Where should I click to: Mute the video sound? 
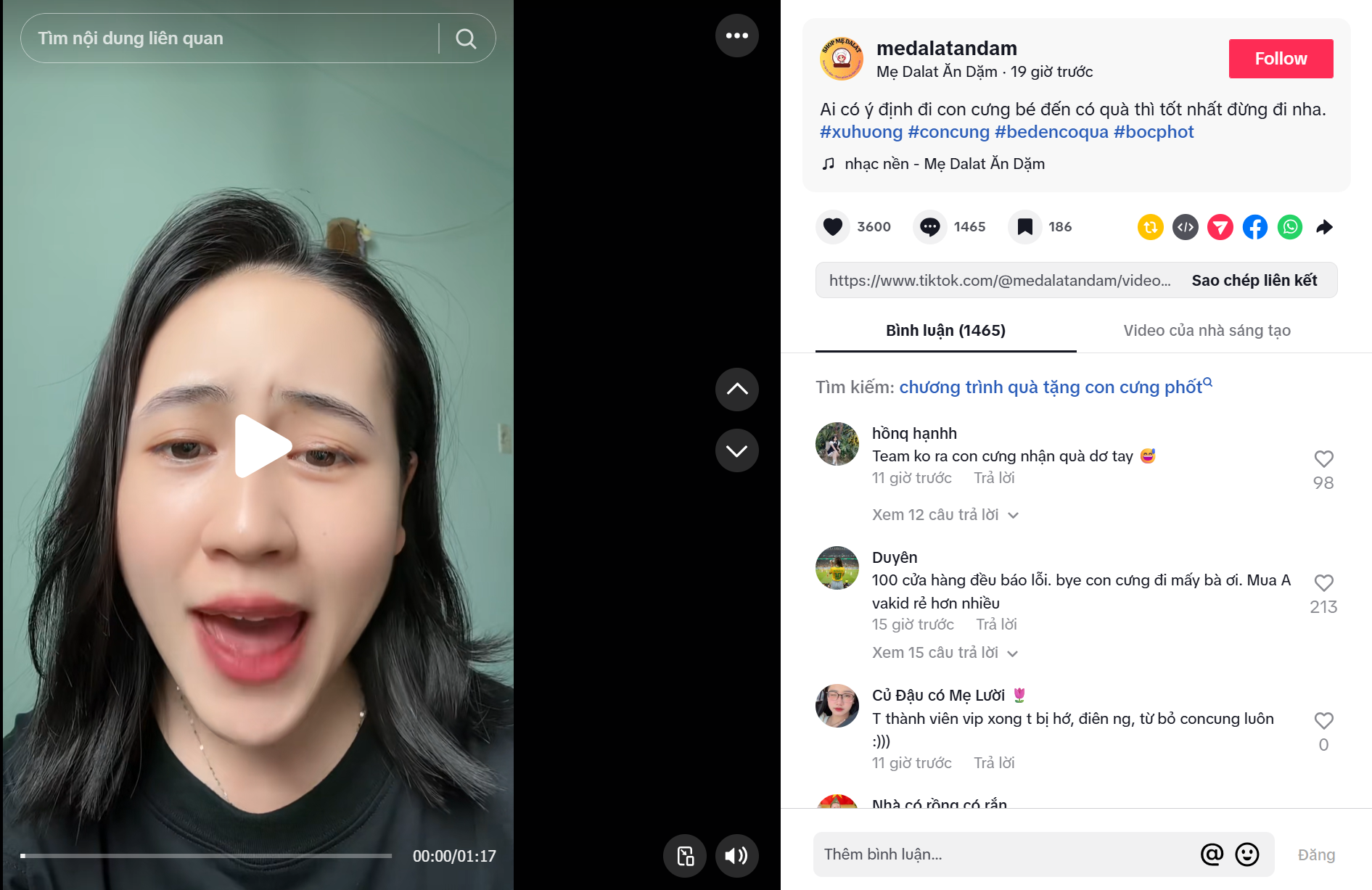point(736,856)
